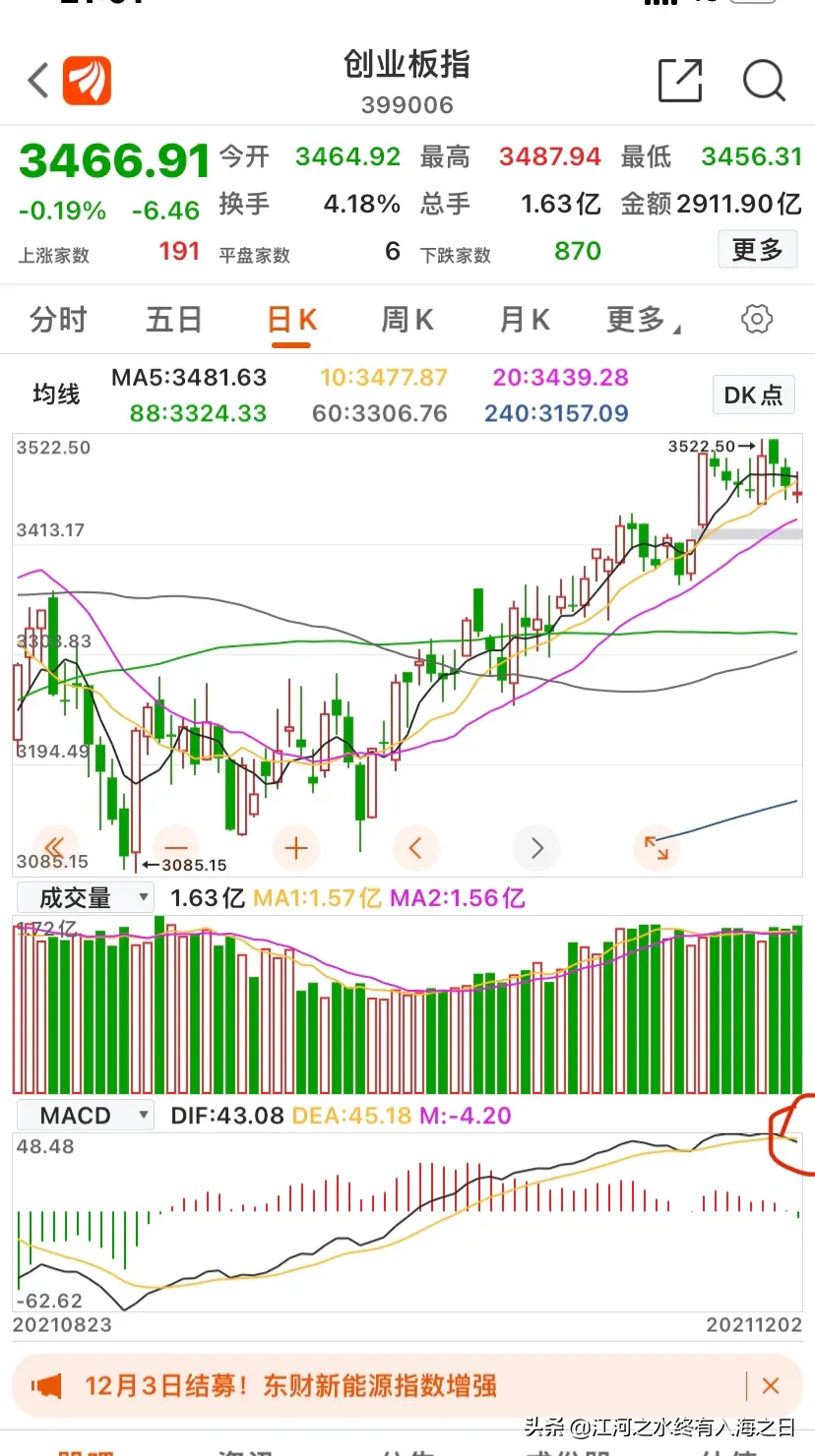Open chart settings gear
815x1456 pixels.
pyautogui.click(x=756, y=319)
